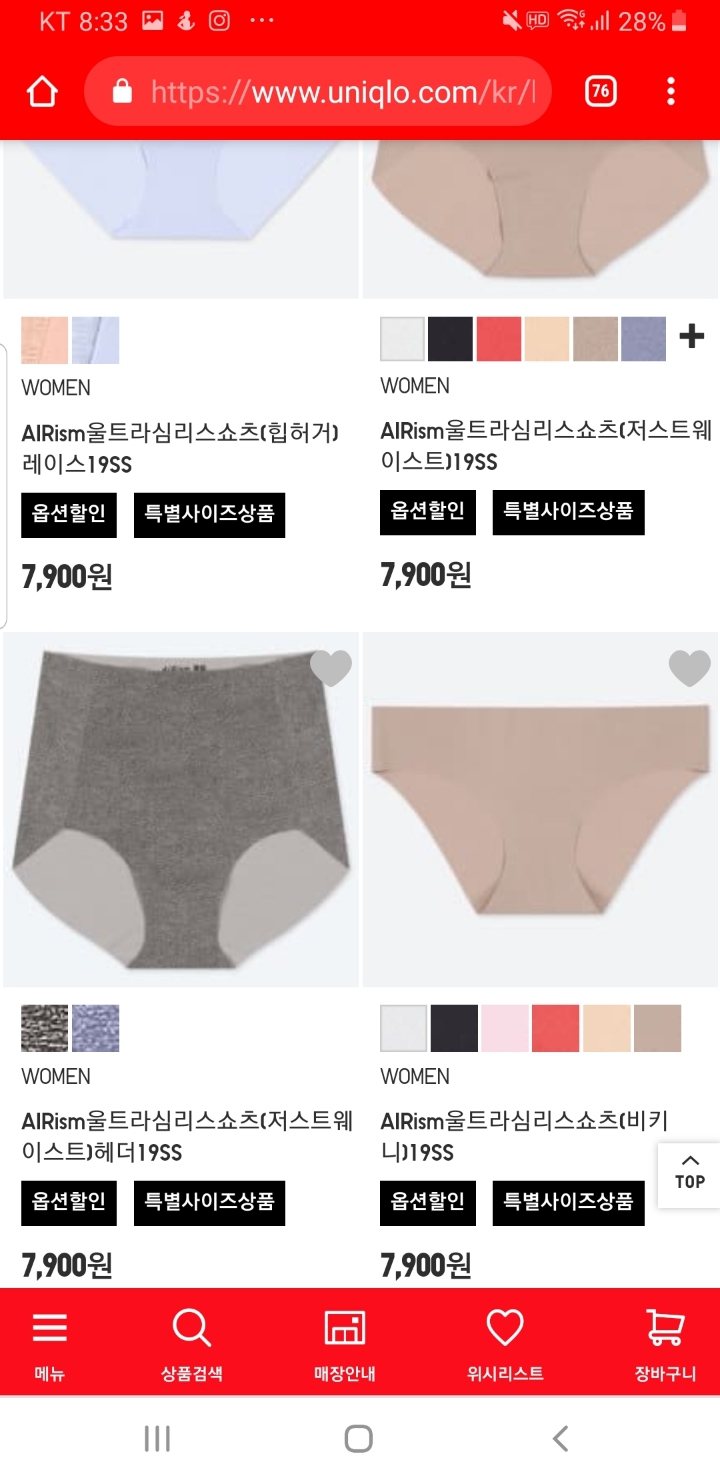This screenshot has height=1480, width=720.
Task: Select the pink lace hip-hugger swatch
Action: click(45, 340)
